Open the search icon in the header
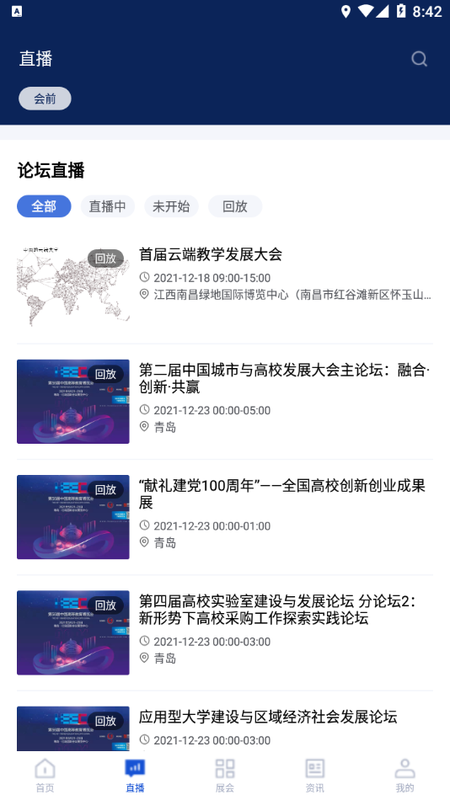This screenshot has width=450, height=800. pos(419,59)
